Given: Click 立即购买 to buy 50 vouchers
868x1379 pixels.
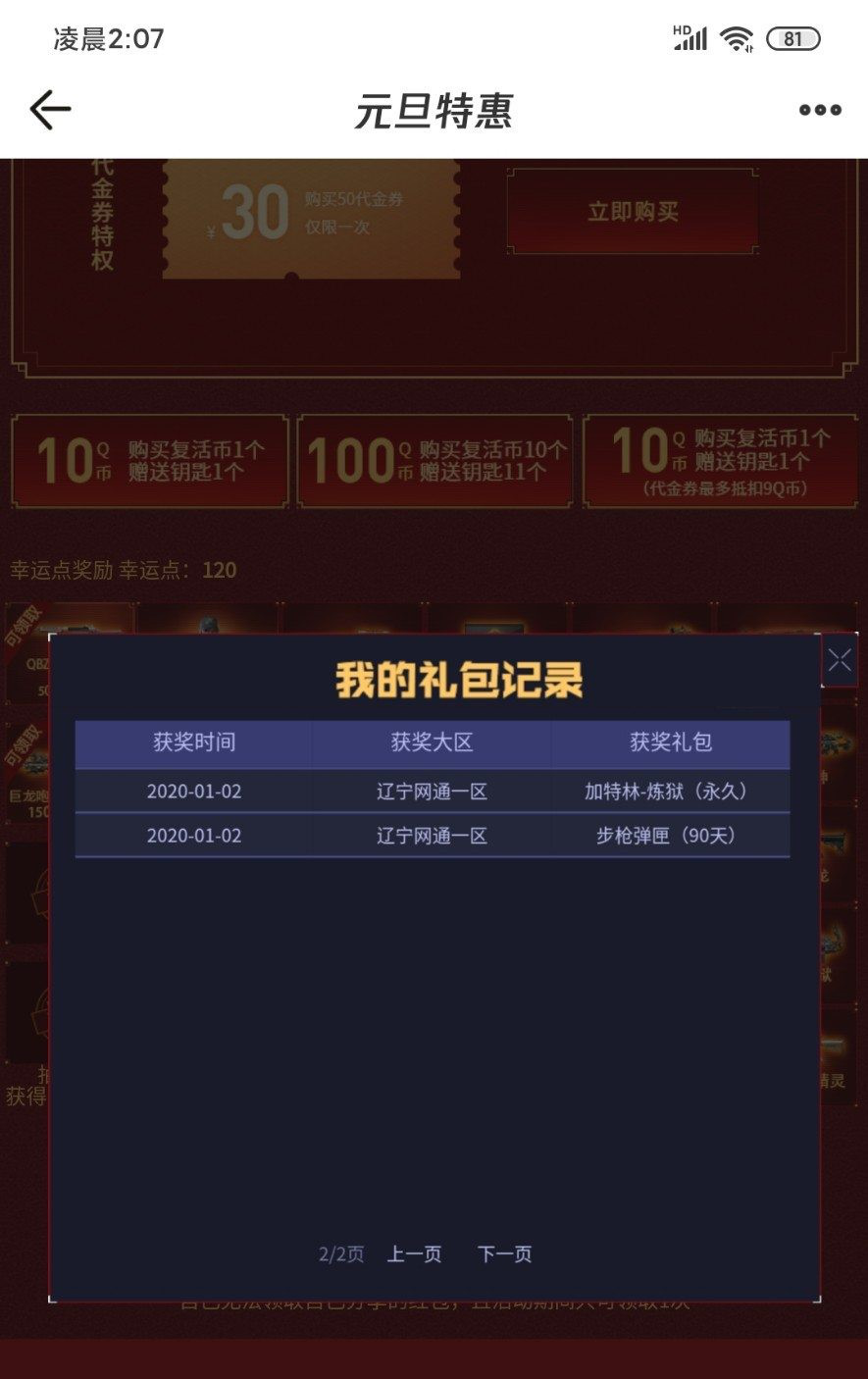Looking at the screenshot, I should [x=632, y=212].
